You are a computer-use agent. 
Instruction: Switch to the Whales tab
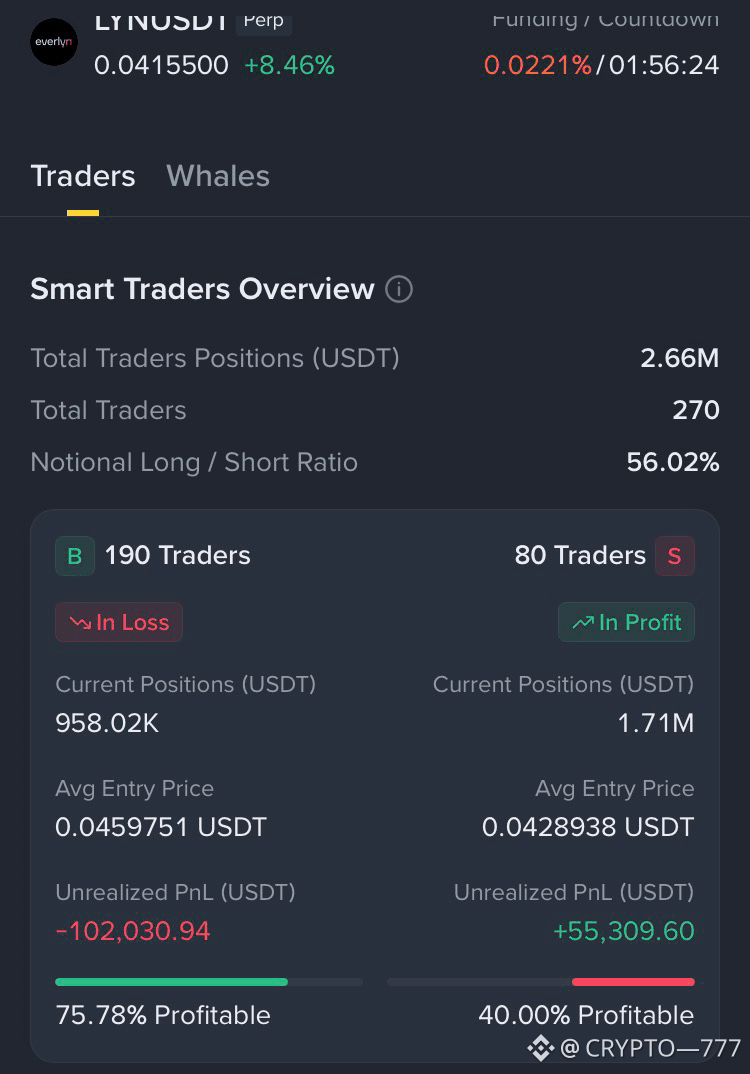coord(218,176)
